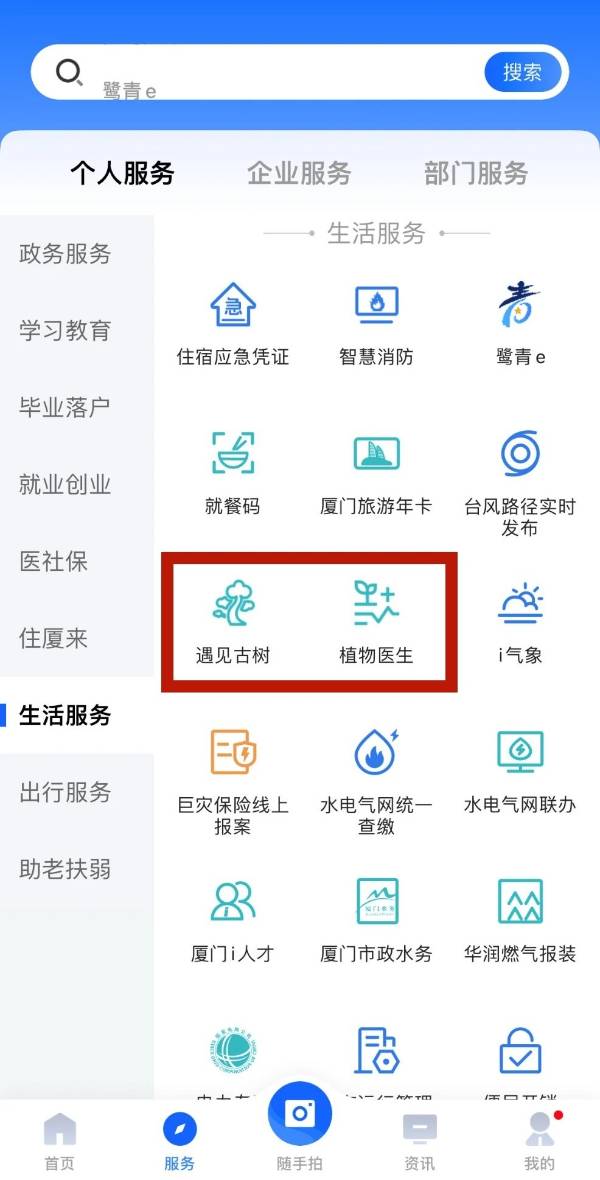
Task: Select 助老扶弱 category
Action: [x=65, y=870]
